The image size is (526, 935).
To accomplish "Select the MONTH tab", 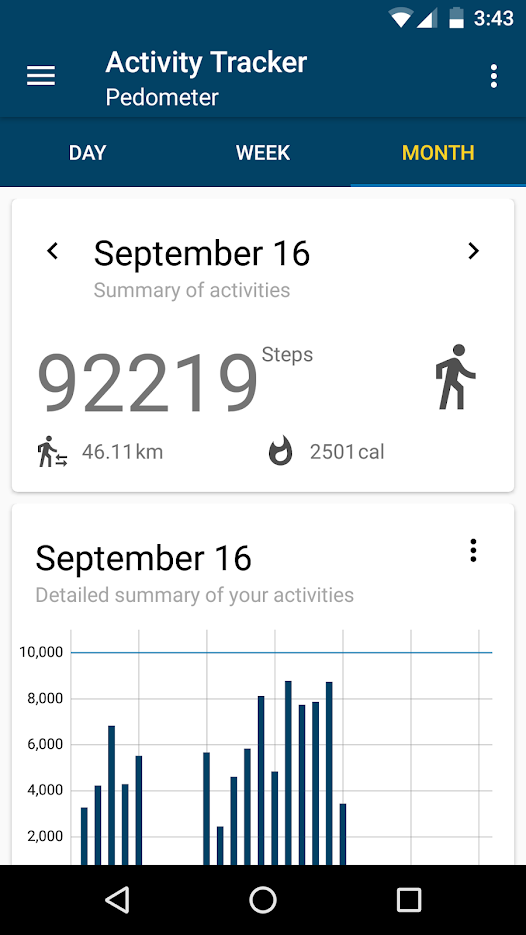I will click(438, 153).
